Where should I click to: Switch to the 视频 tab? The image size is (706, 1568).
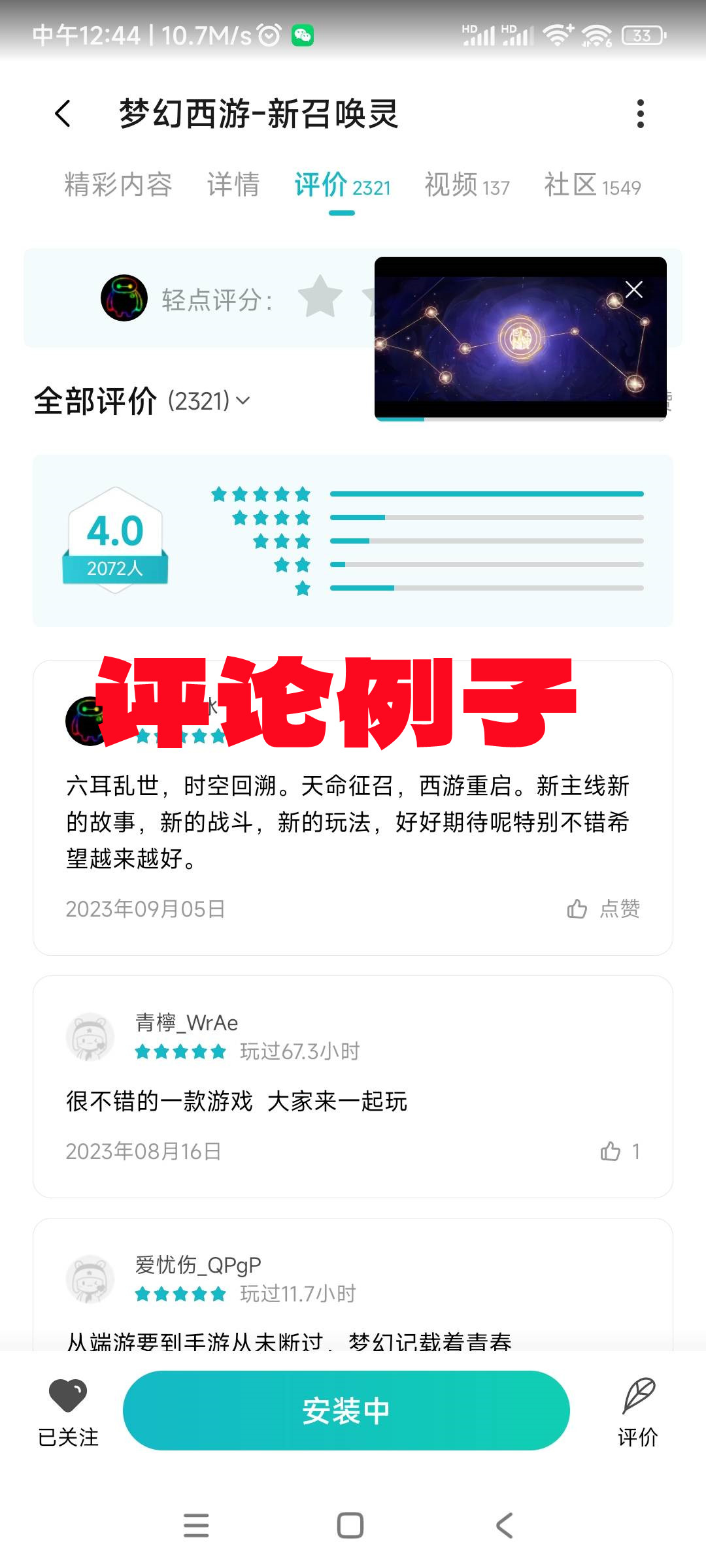click(x=467, y=186)
